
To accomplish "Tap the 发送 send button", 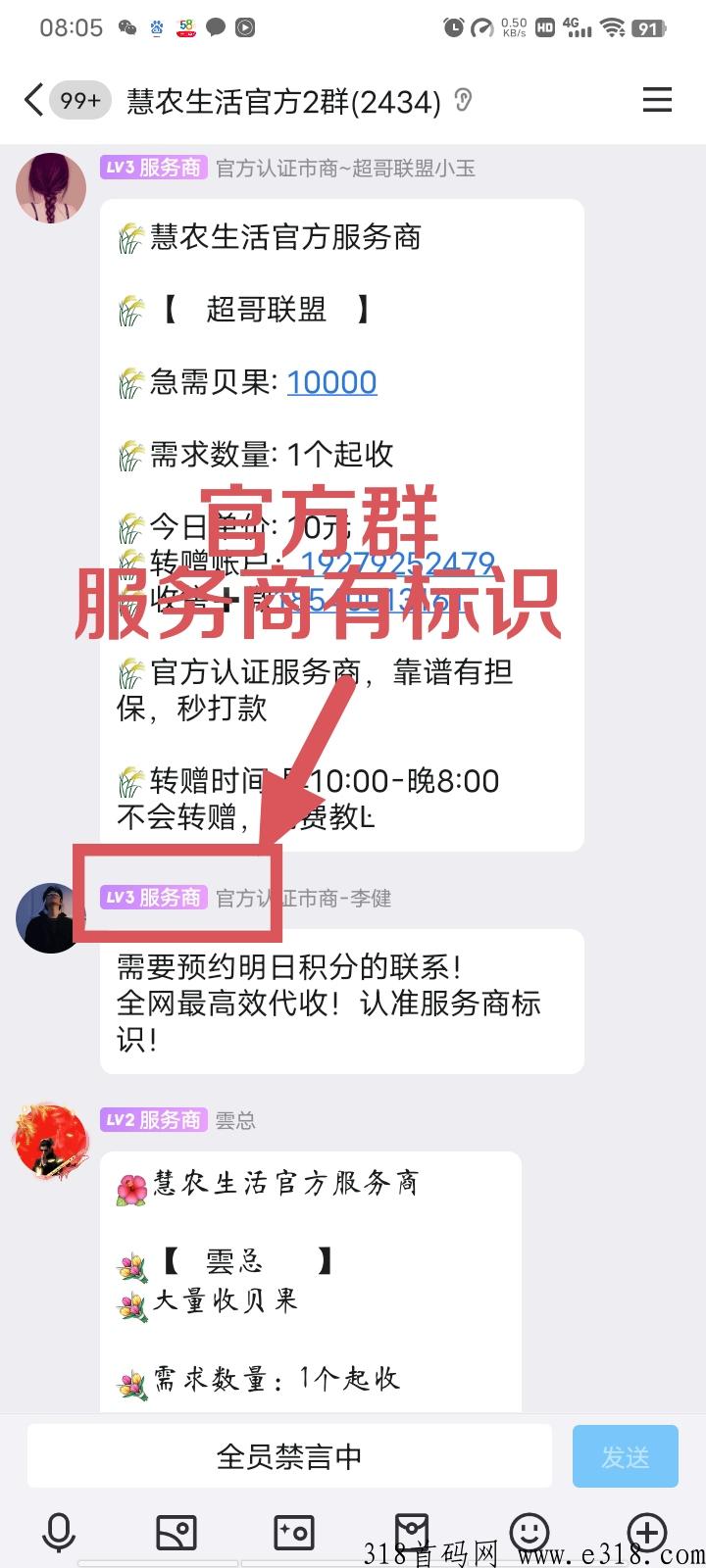I will click(625, 1457).
